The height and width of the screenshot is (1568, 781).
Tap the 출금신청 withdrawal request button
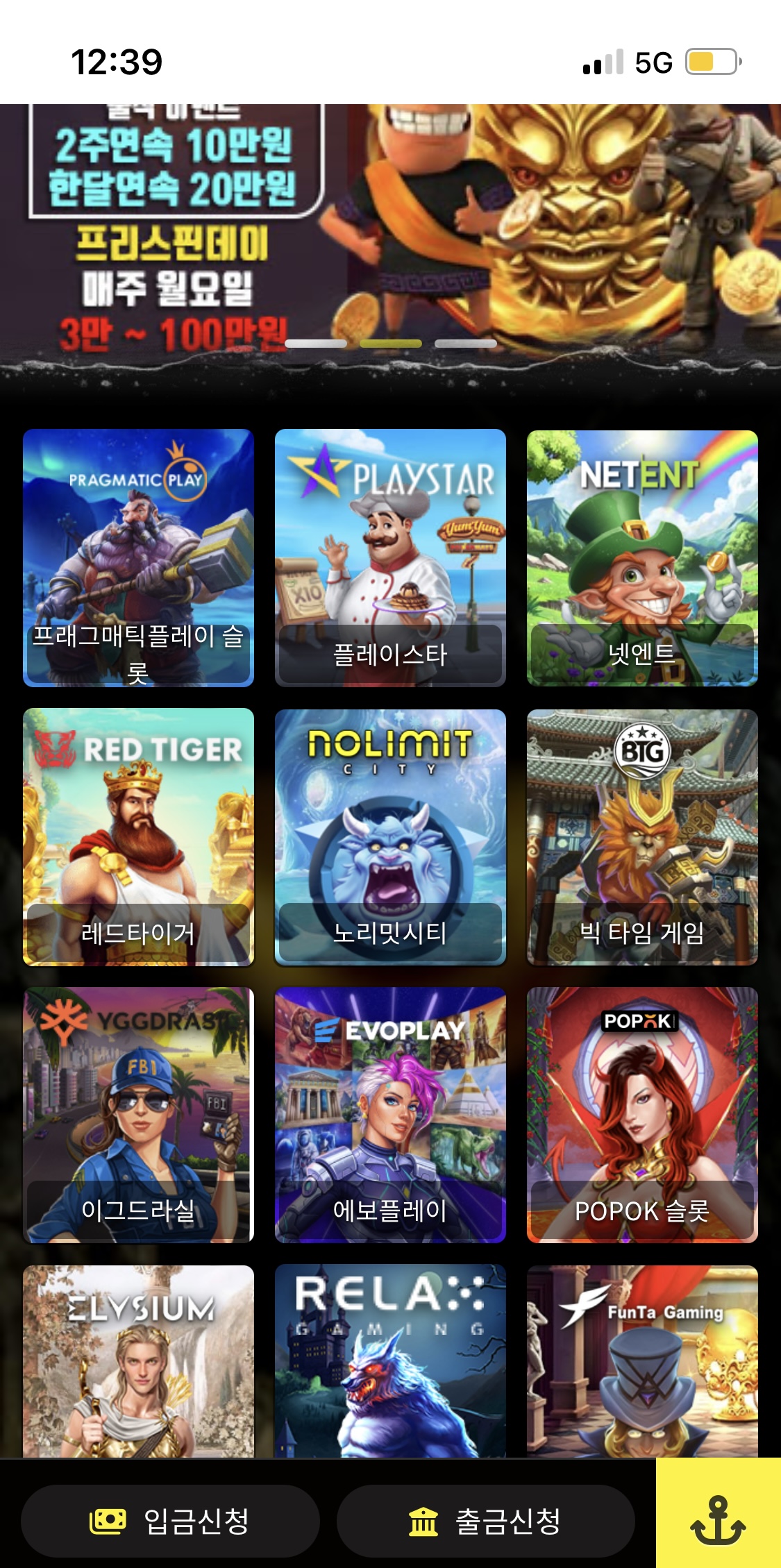[x=485, y=1521]
